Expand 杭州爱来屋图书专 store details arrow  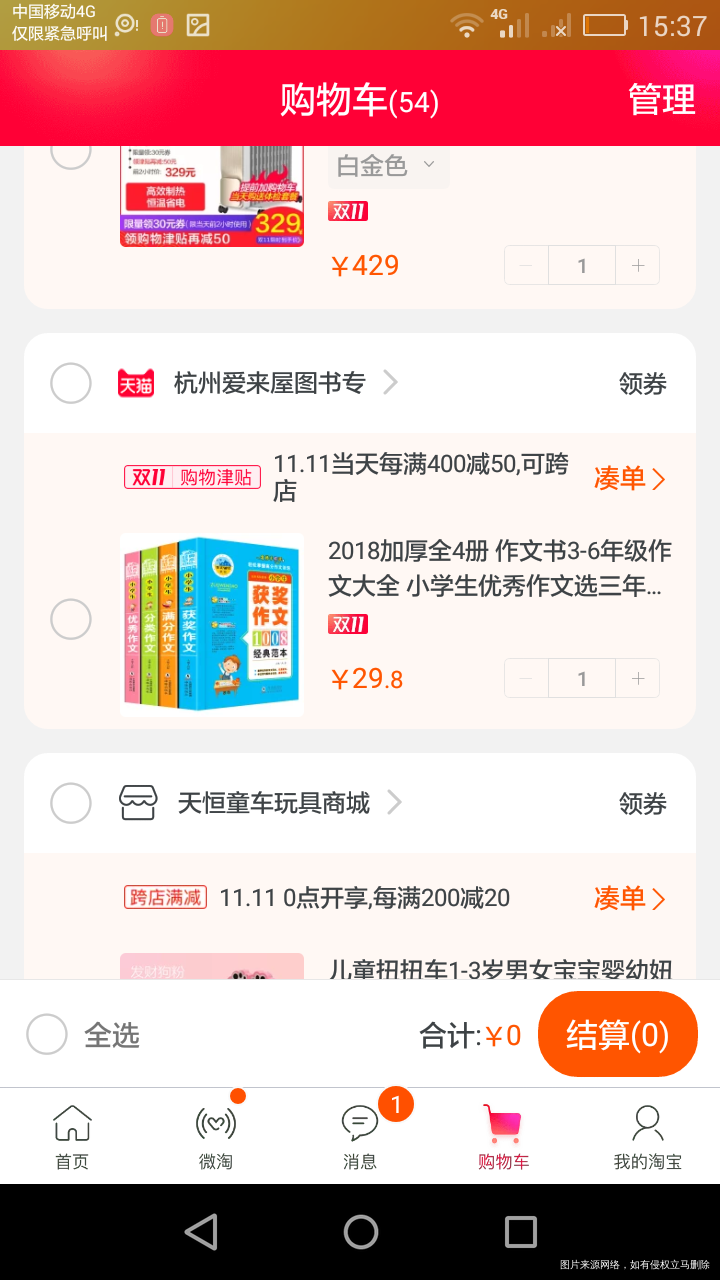click(x=390, y=383)
